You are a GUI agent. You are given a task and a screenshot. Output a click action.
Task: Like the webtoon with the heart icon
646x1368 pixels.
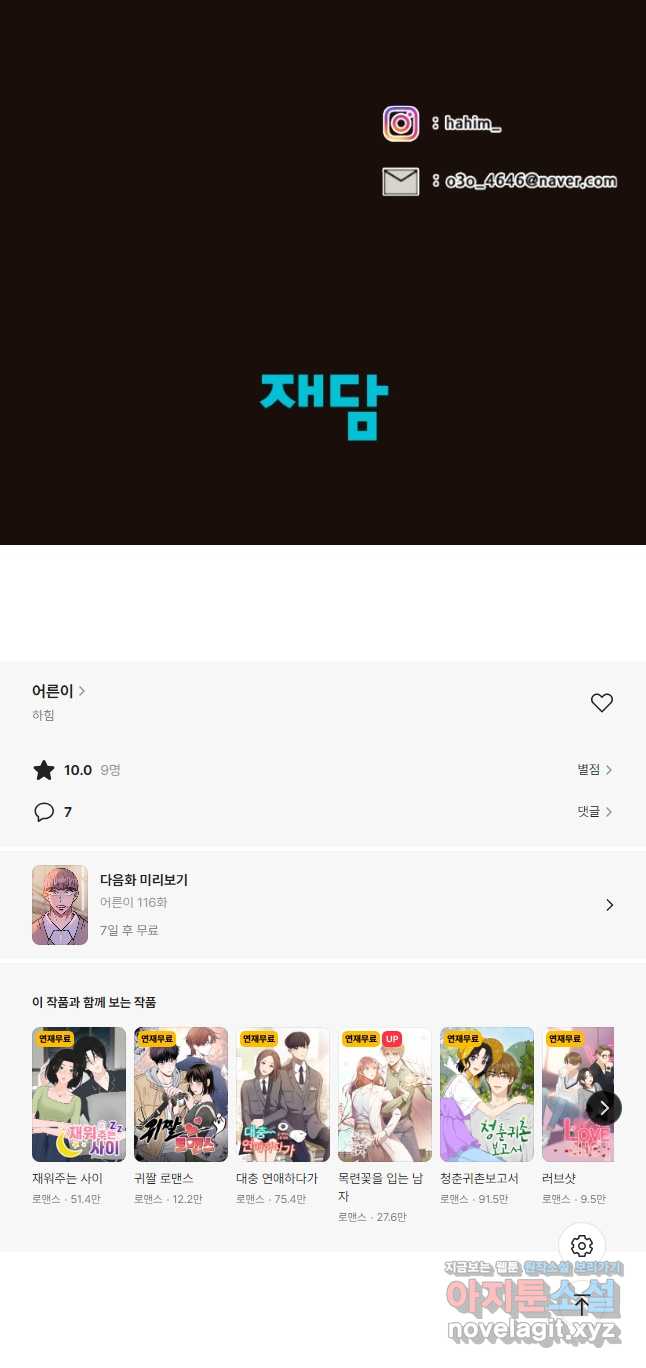point(601,703)
